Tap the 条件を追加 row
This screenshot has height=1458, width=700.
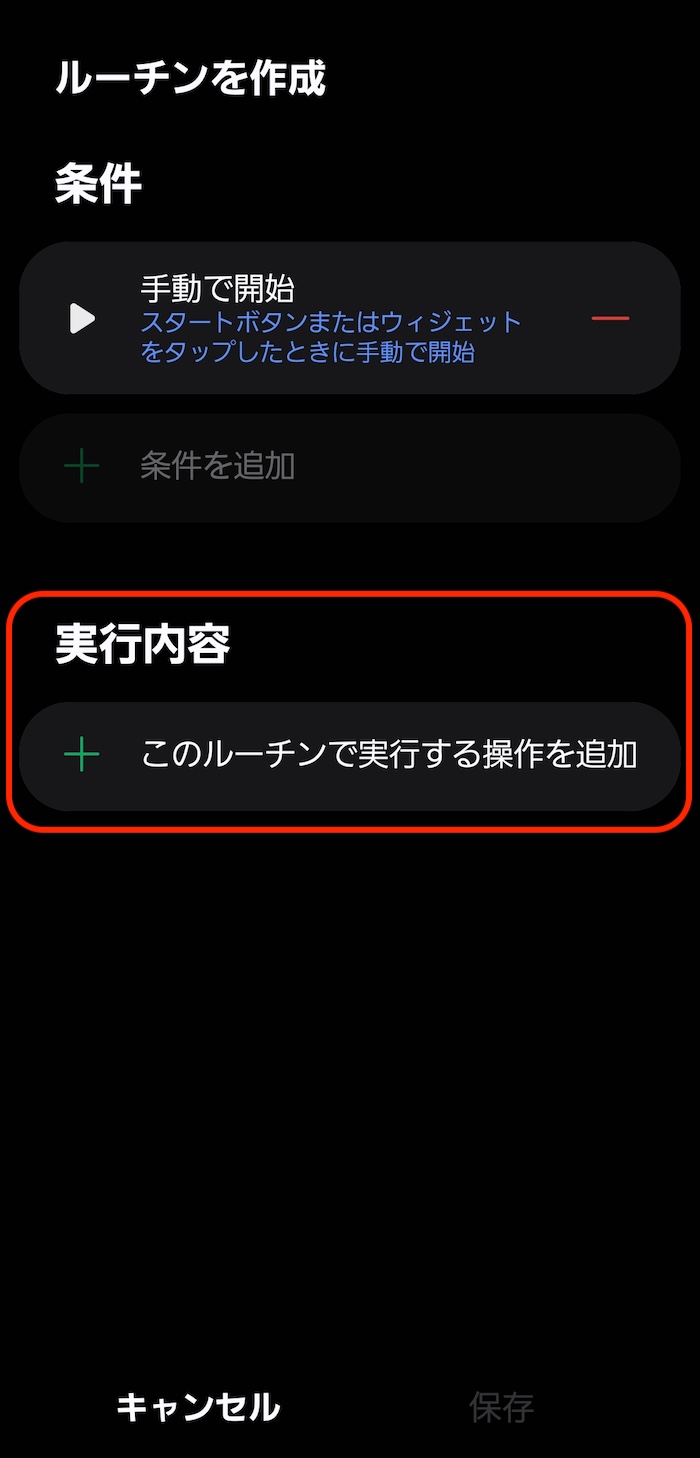tap(350, 466)
